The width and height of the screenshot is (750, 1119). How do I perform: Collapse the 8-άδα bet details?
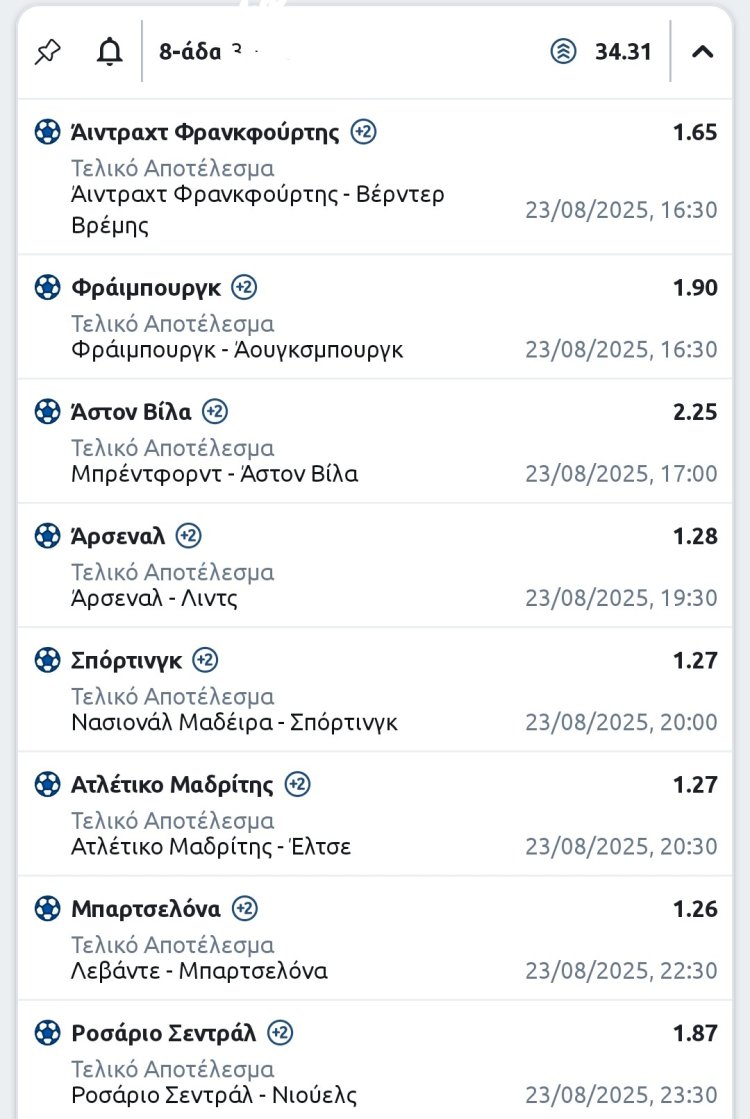[x=702, y=52]
